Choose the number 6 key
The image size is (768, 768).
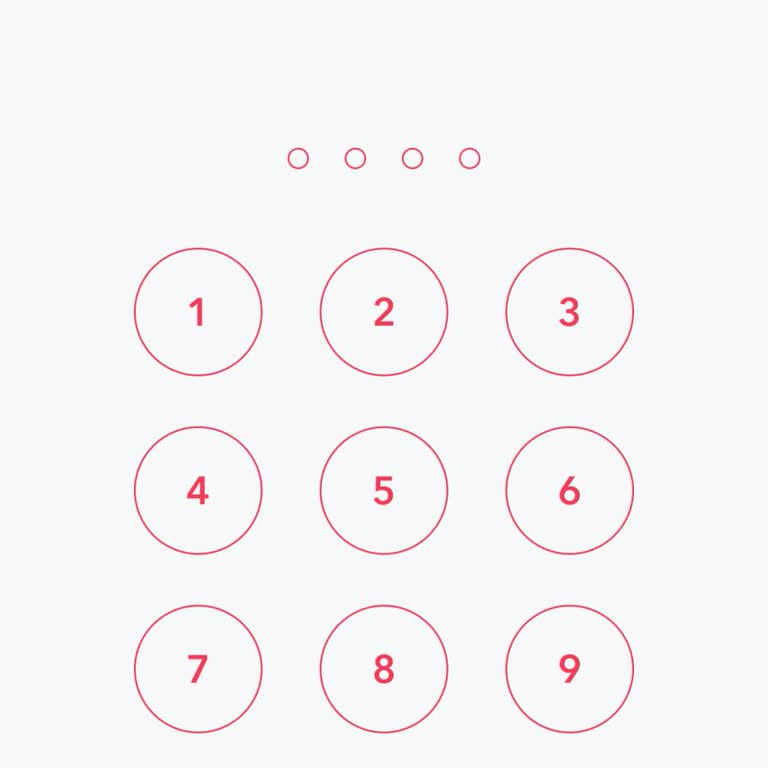pos(567,490)
